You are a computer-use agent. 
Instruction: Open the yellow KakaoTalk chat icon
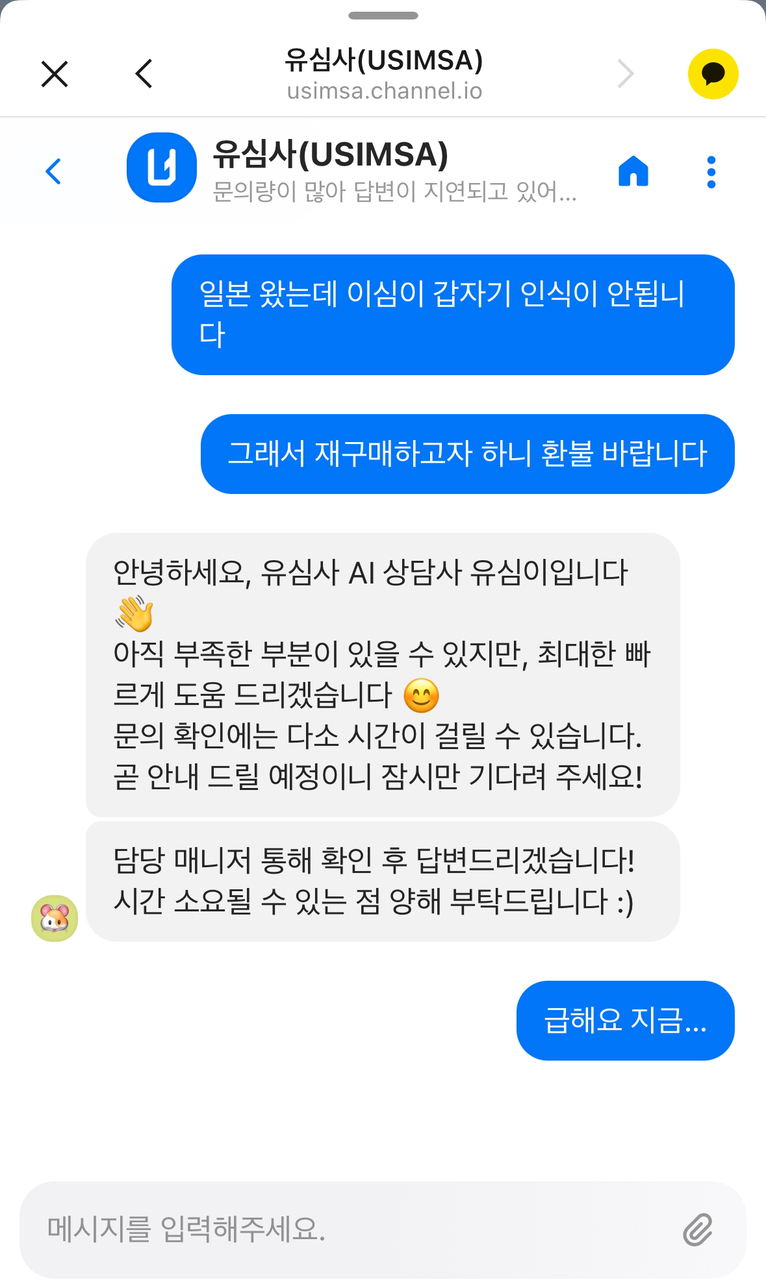[713, 74]
